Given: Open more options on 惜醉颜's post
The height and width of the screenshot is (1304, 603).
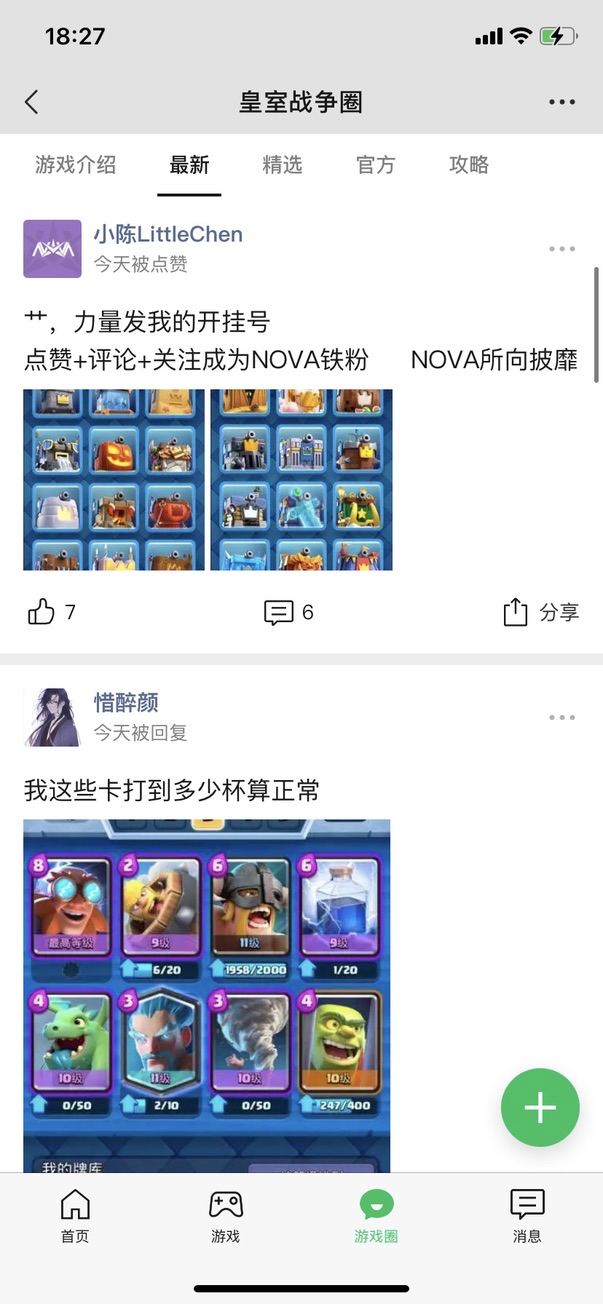Looking at the screenshot, I should [562, 717].
